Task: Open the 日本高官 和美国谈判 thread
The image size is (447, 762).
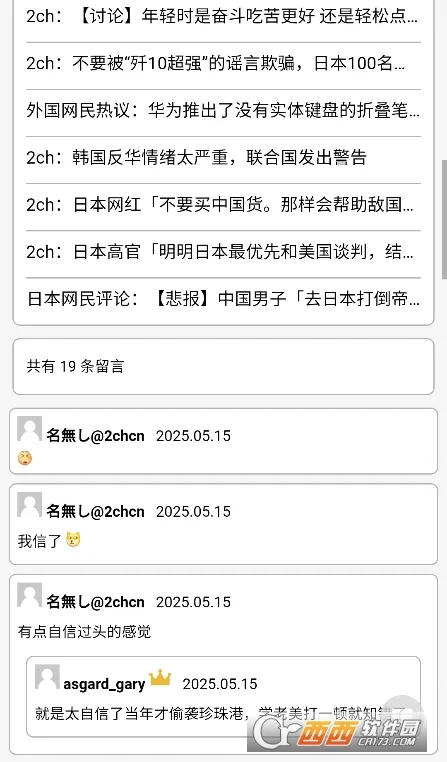Action: pos(220,252)
